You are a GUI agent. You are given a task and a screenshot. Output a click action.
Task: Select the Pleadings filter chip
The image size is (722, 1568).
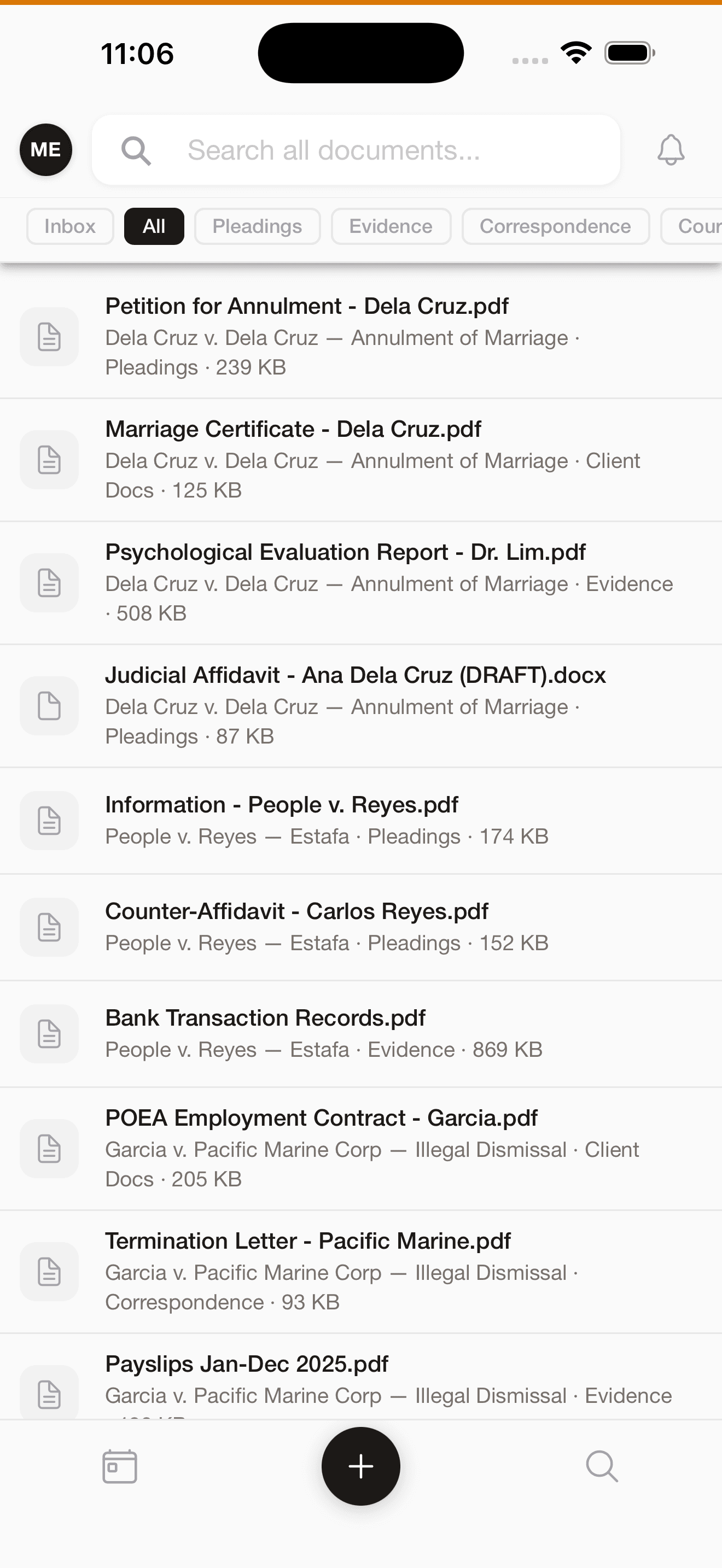click(x=257, y=226)
